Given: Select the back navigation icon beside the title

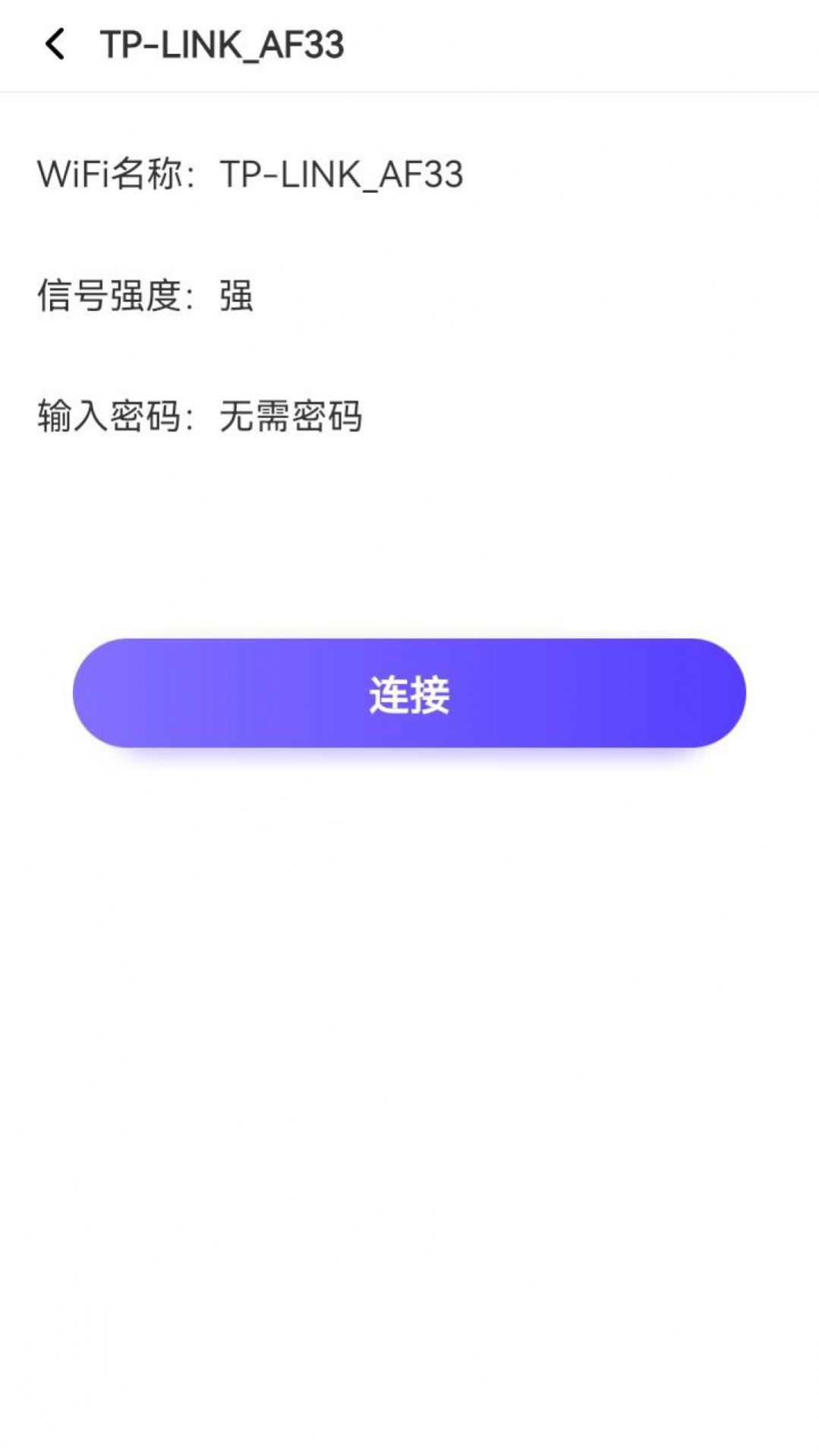Looking at the screenshot, I should [x=55, y=44].
